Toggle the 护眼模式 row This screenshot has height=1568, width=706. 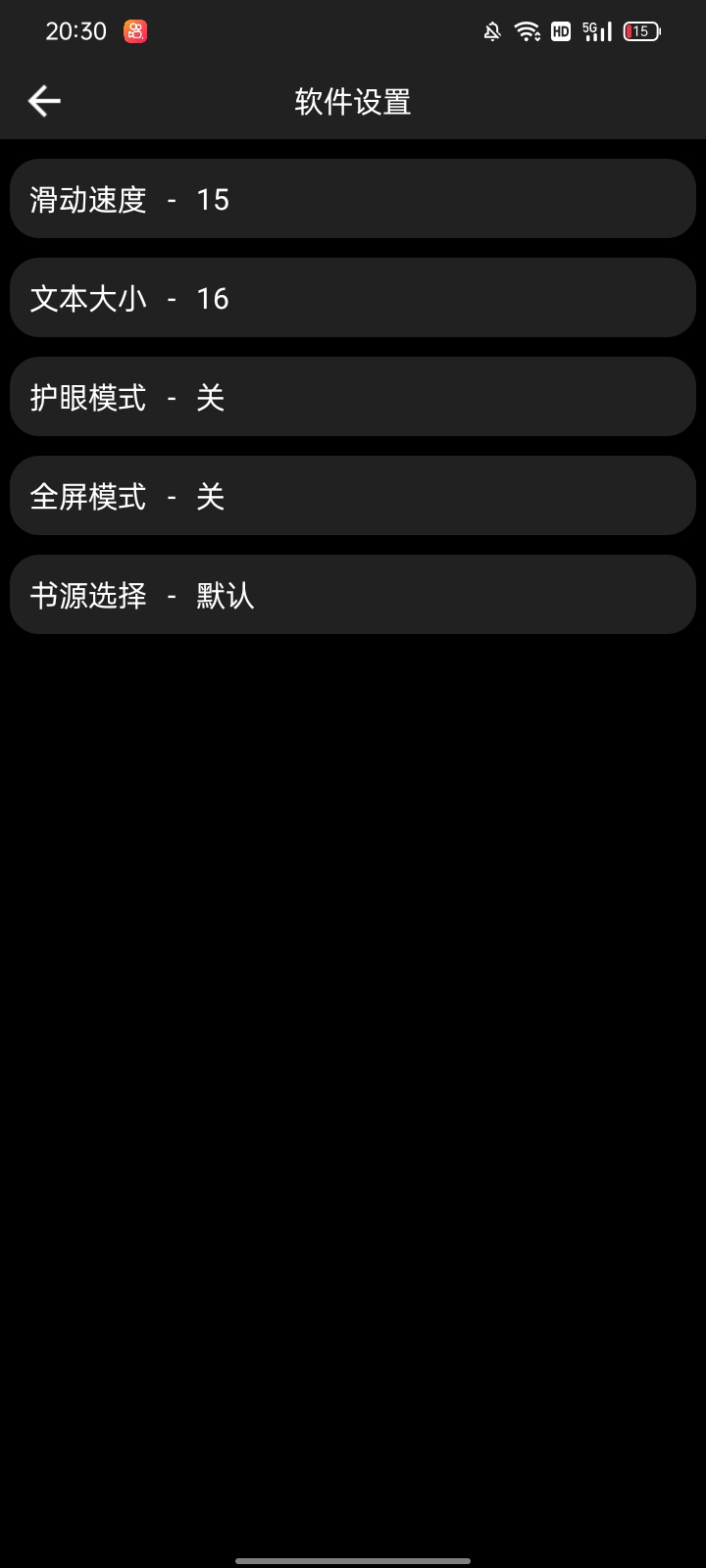(x=353, y=397)
